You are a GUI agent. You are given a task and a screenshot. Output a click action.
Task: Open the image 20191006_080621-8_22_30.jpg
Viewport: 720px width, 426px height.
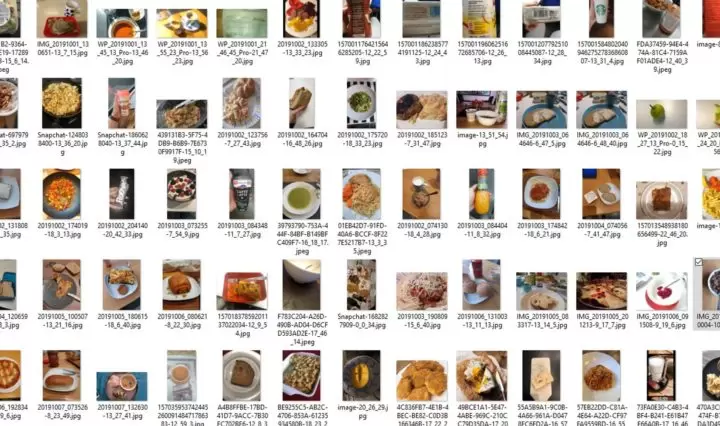pos(181,285)
